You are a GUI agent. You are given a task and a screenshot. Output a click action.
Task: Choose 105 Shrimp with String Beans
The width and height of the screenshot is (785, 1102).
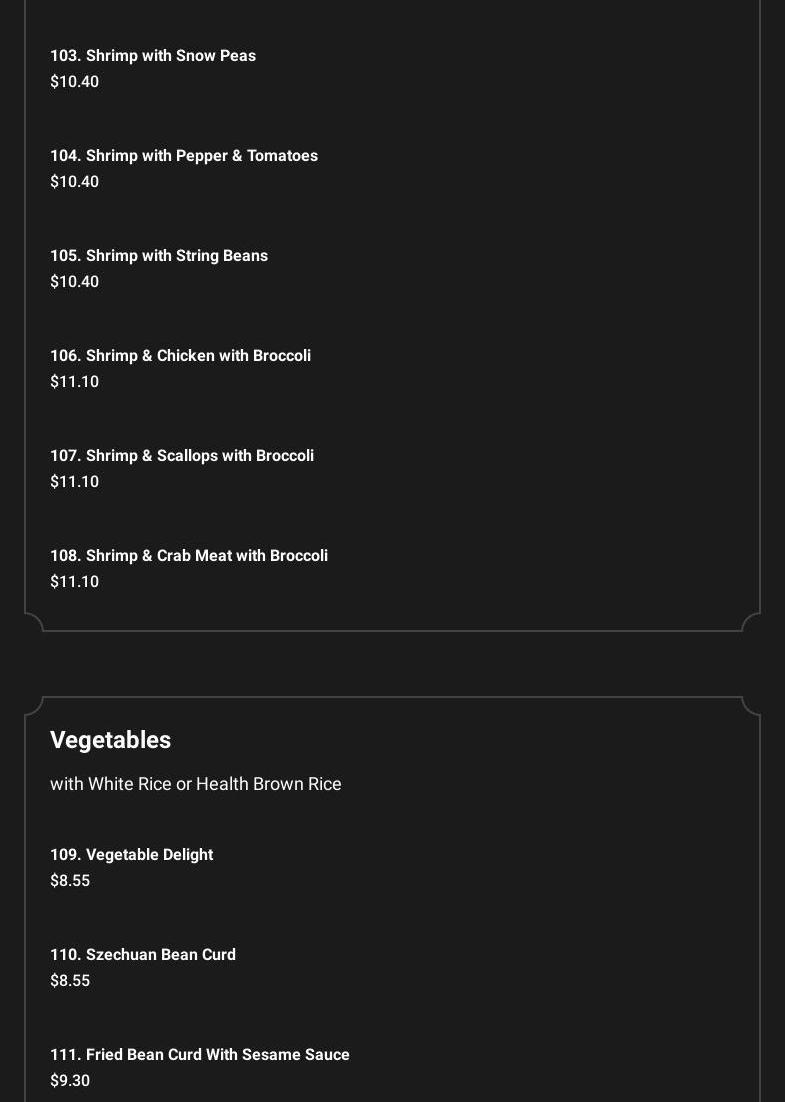pos(159,256)
